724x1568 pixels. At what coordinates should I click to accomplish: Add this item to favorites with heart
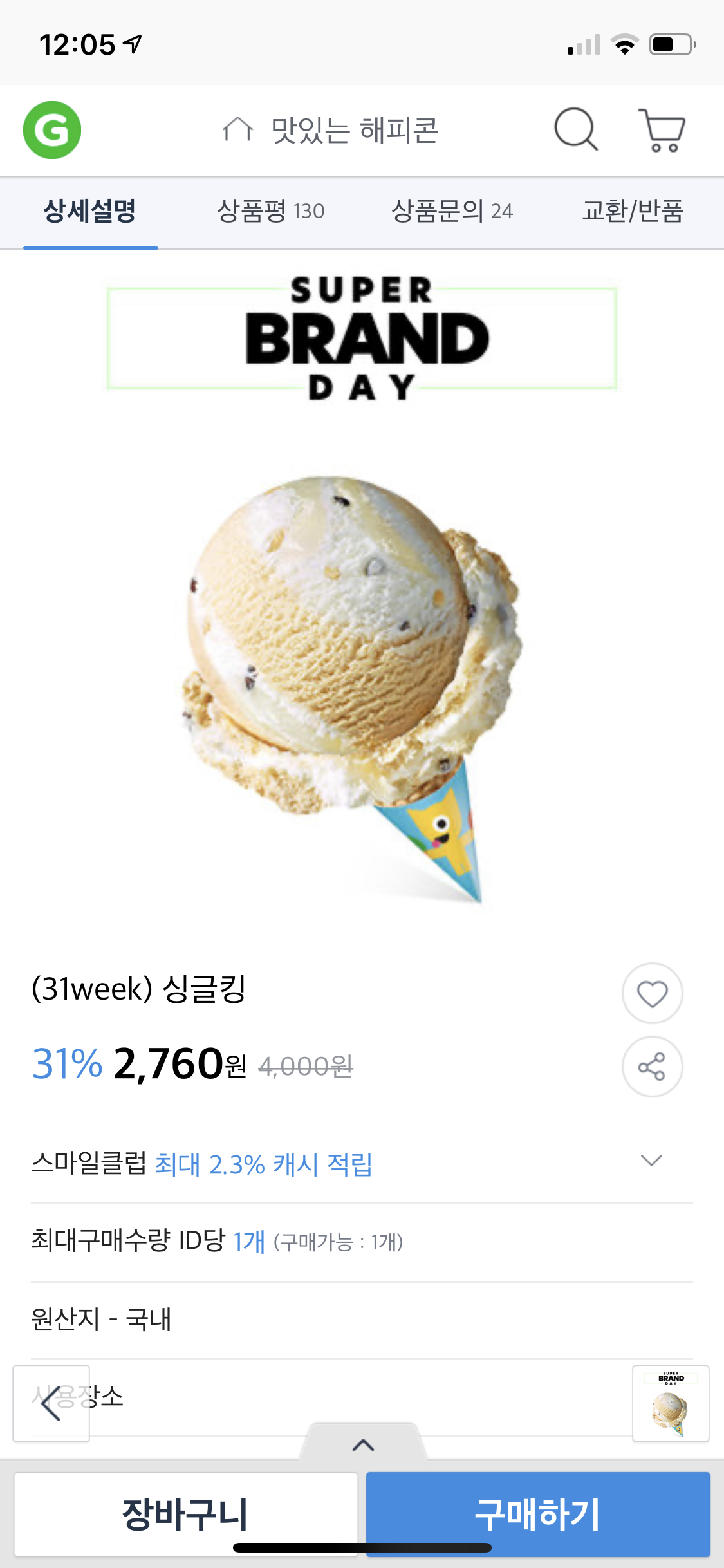tap(652, 993)
